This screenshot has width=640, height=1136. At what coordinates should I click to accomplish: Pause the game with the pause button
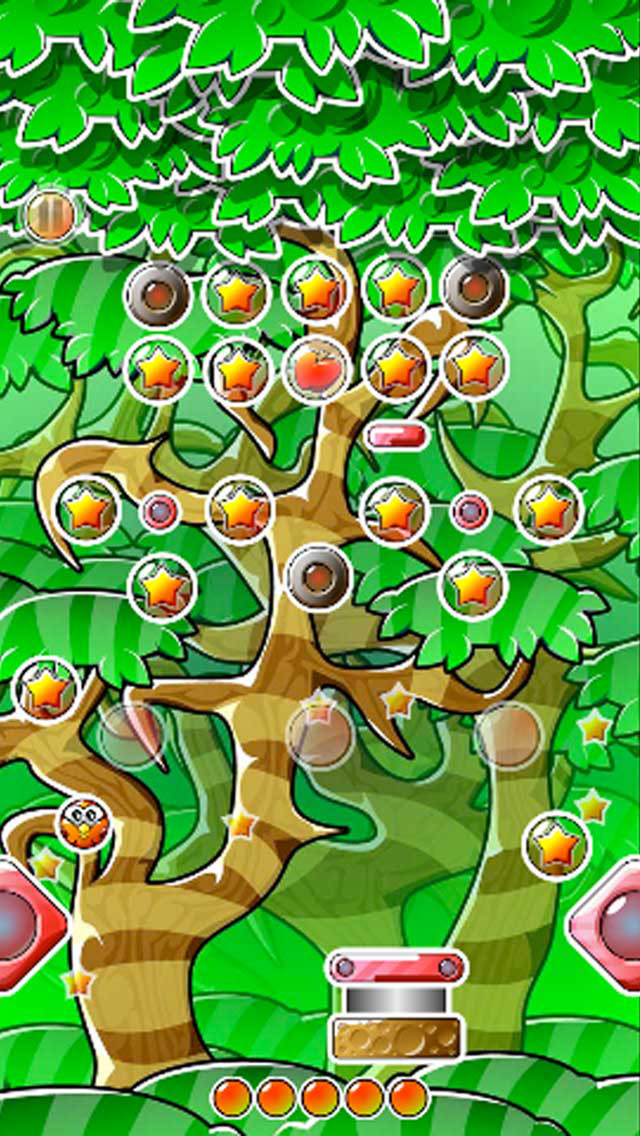click(50, 214)
